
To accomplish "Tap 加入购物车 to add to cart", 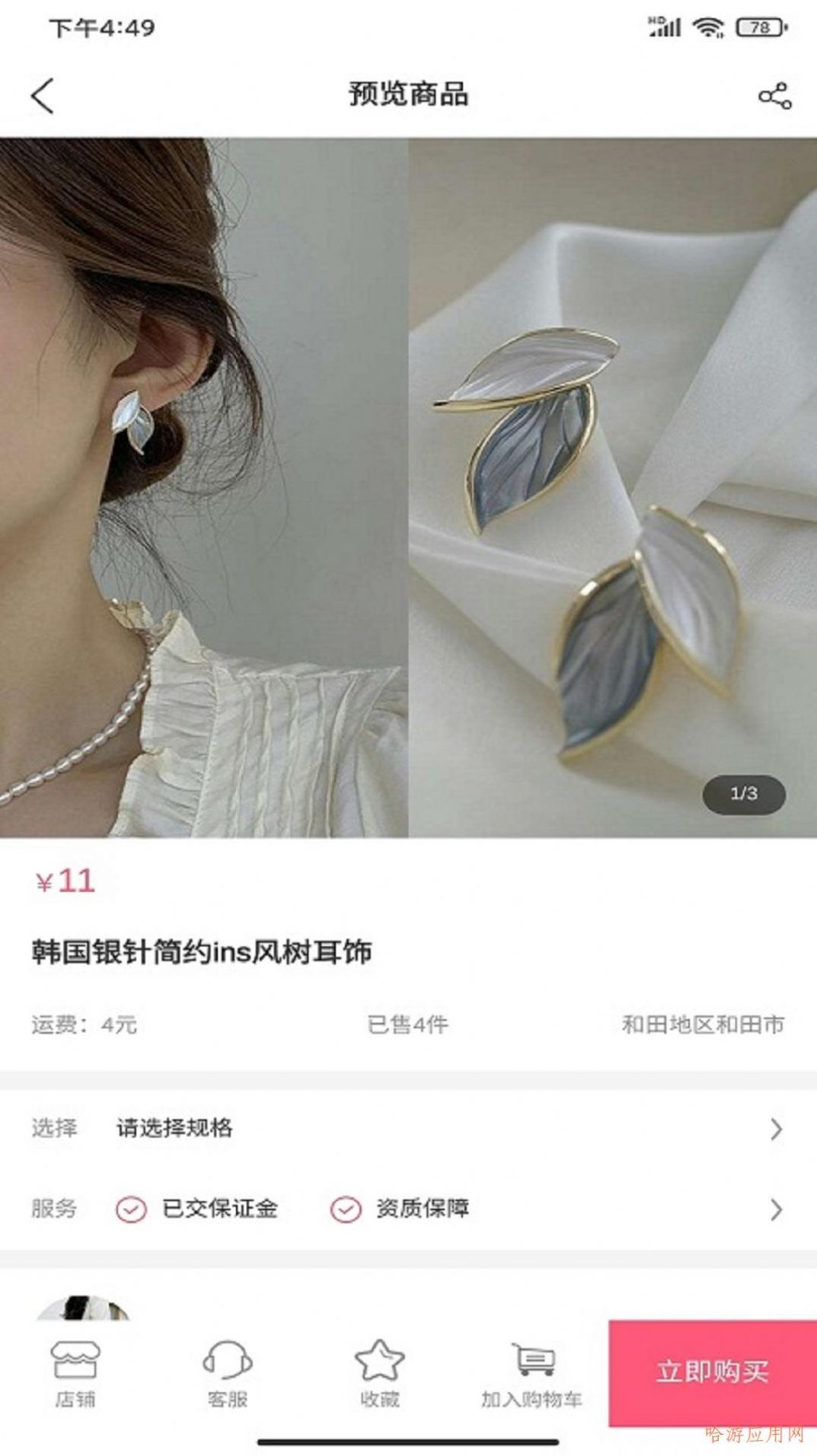I will point(531,1375).
